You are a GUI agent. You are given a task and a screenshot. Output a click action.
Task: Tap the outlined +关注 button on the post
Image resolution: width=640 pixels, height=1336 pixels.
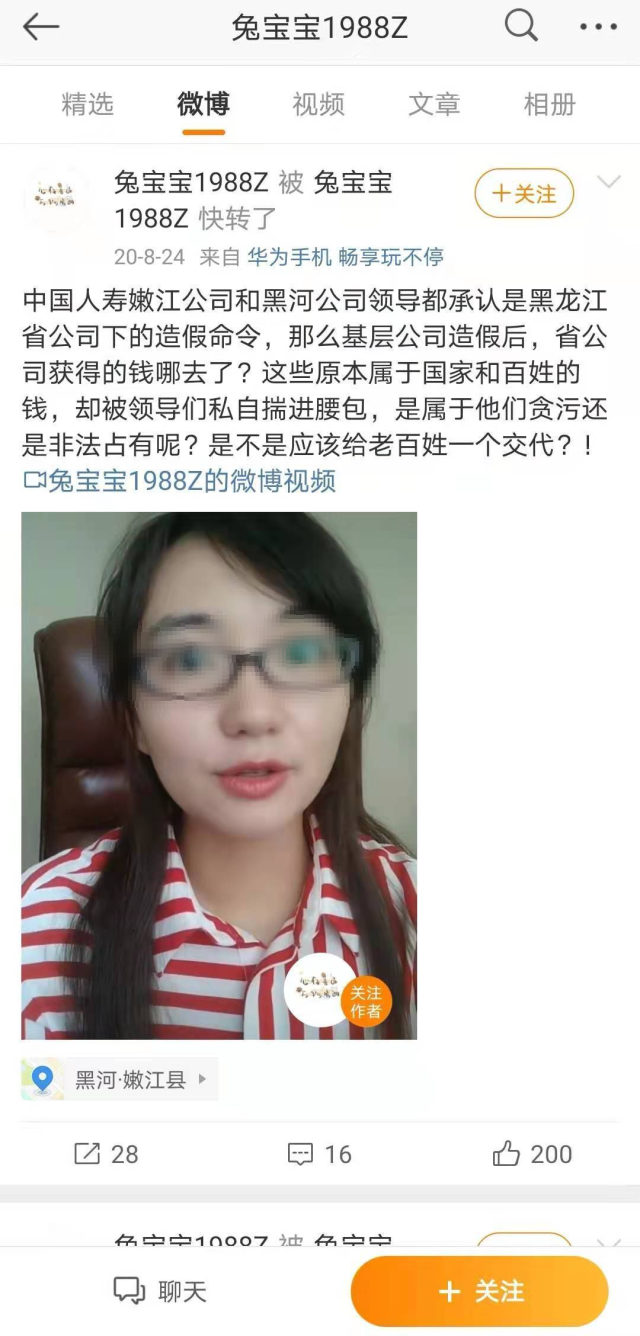[524, 194]
